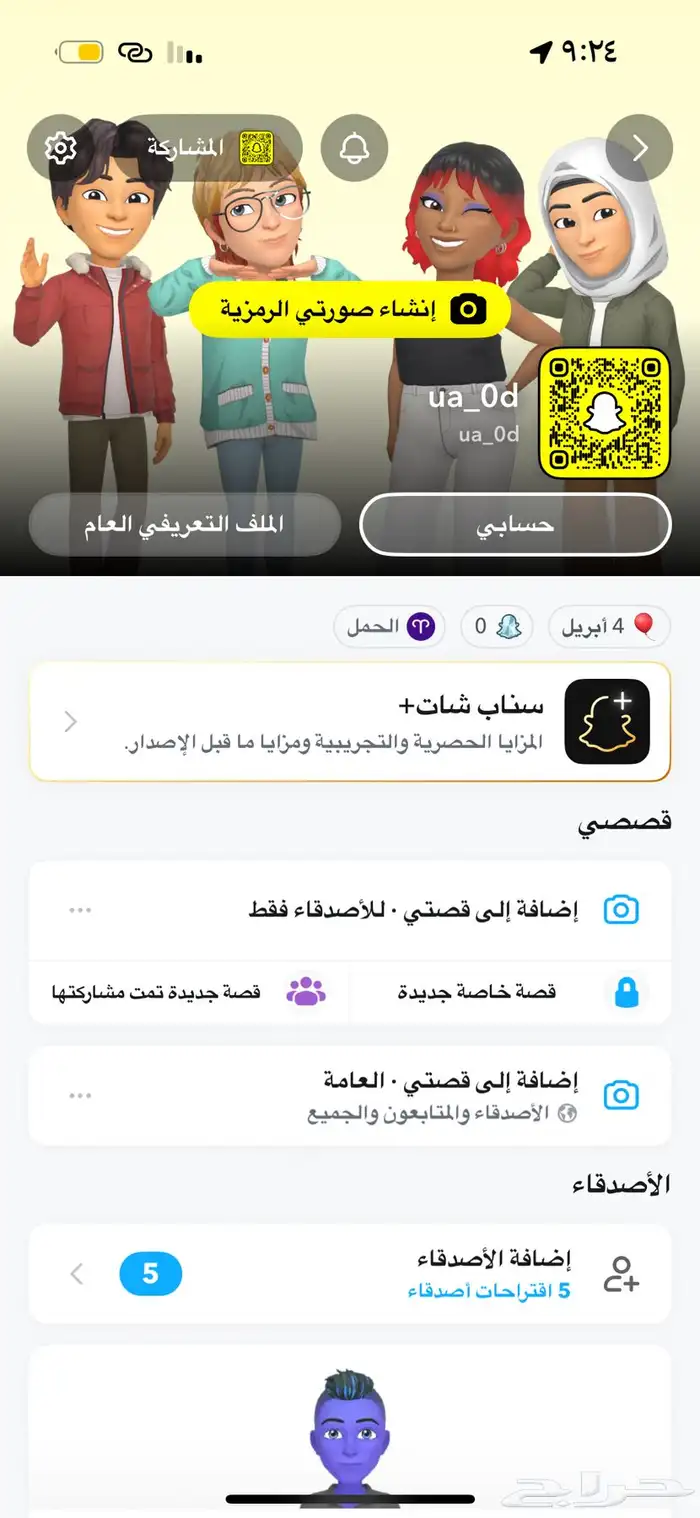Open سناب شات+ card
700x1518 pixels.
(350, 721)
